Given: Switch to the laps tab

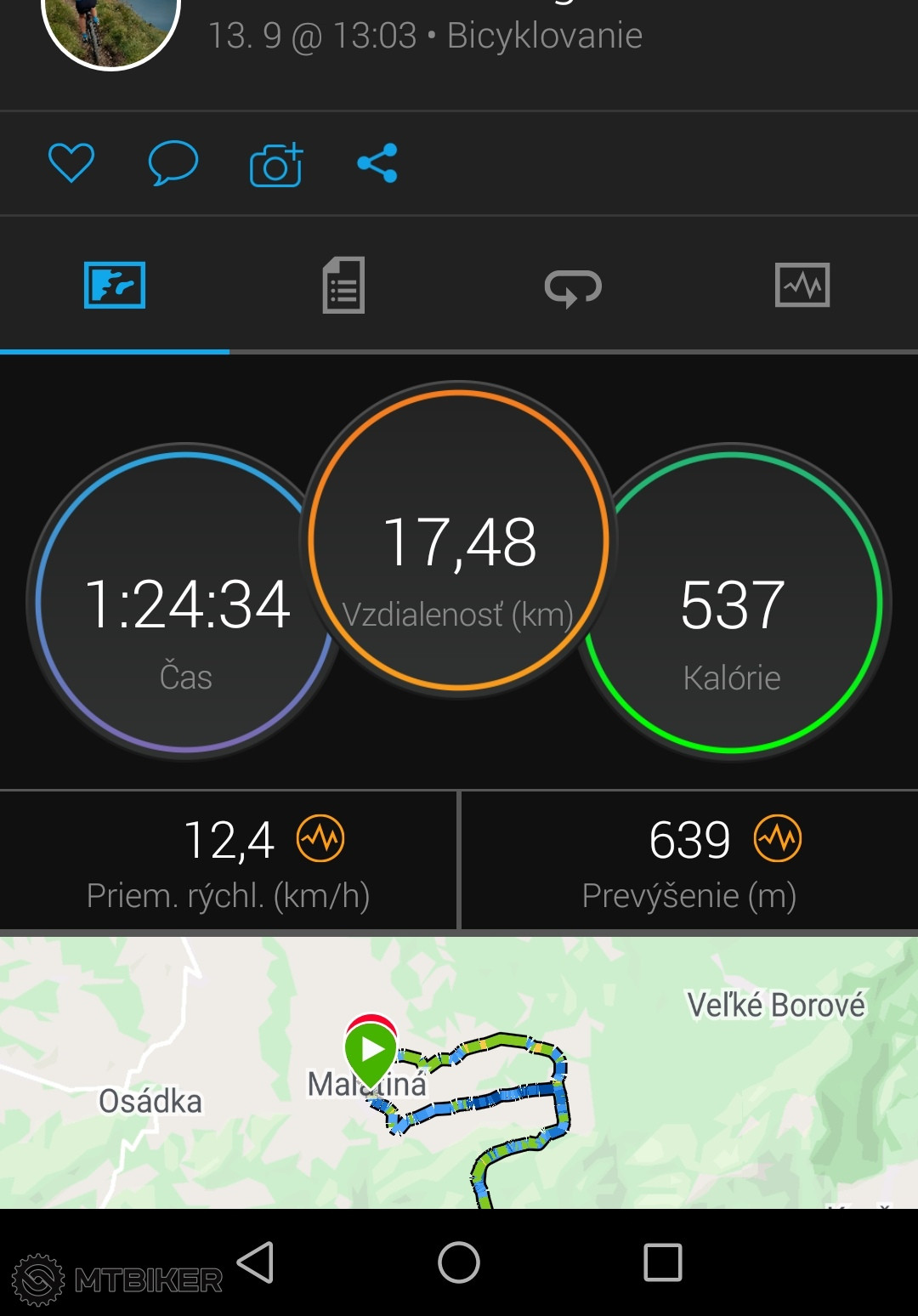Looking at the screenshot, I should tap(573, 287).
